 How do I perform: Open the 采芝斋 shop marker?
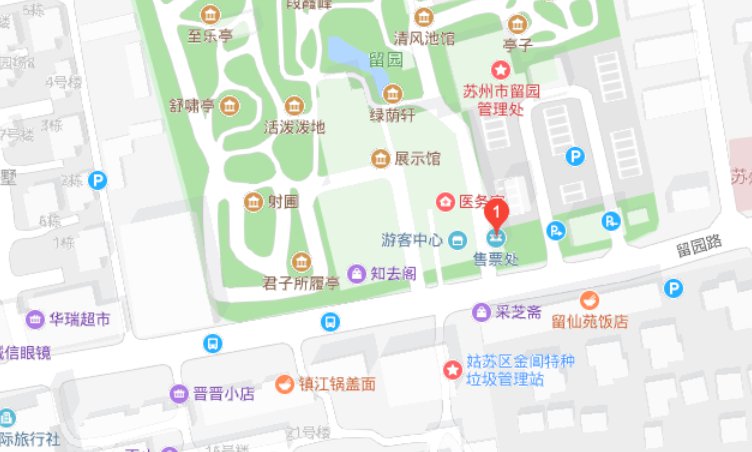tap(483, 312)
